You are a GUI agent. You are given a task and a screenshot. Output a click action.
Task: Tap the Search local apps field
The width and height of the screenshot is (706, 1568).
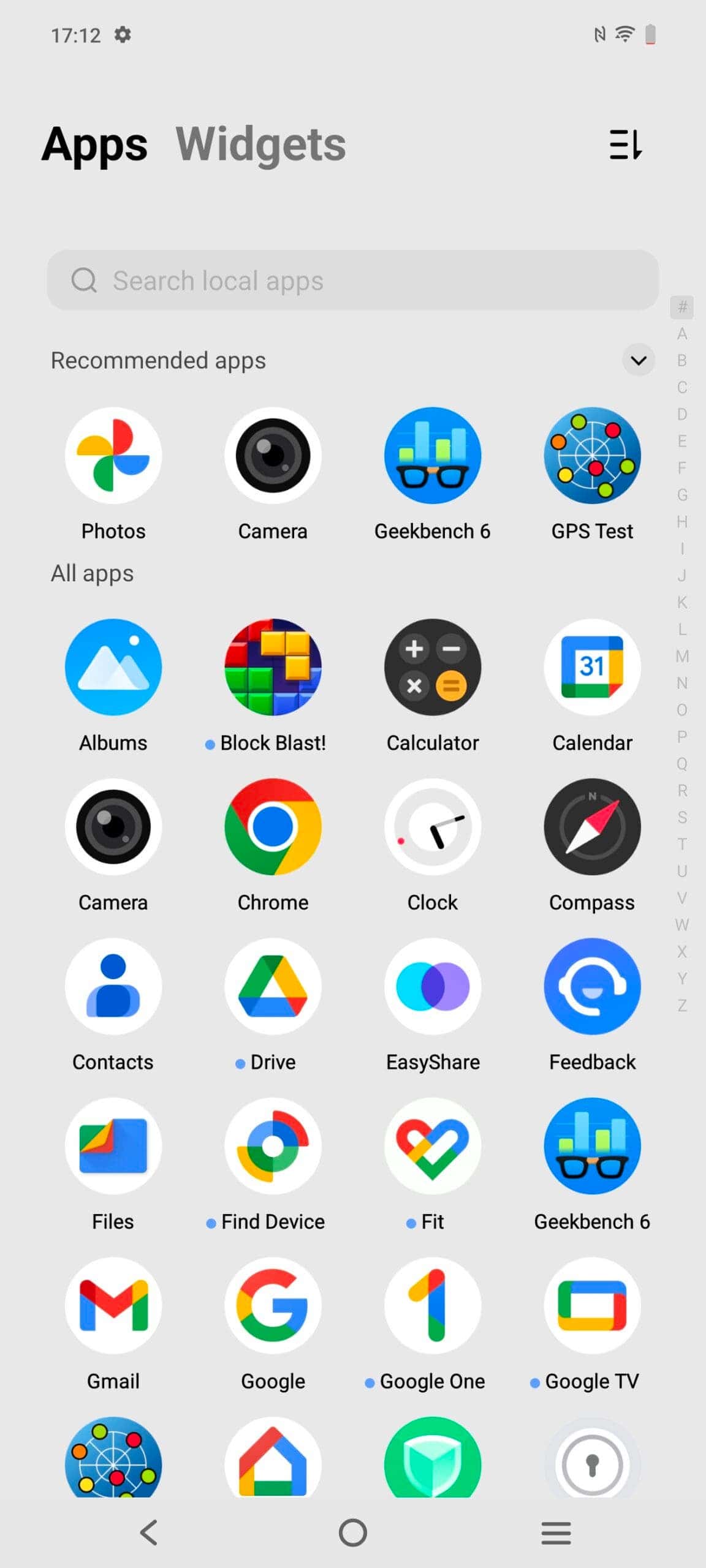(353, 281)
